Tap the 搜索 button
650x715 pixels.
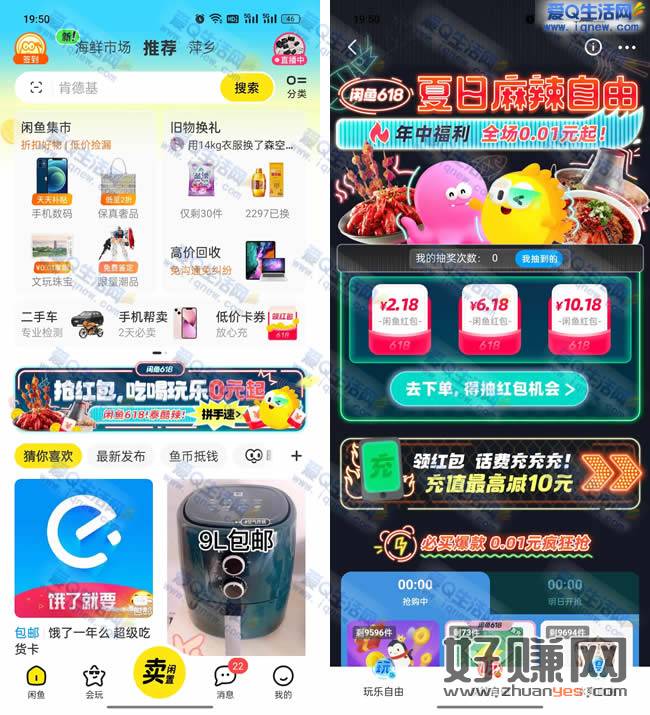246,88
